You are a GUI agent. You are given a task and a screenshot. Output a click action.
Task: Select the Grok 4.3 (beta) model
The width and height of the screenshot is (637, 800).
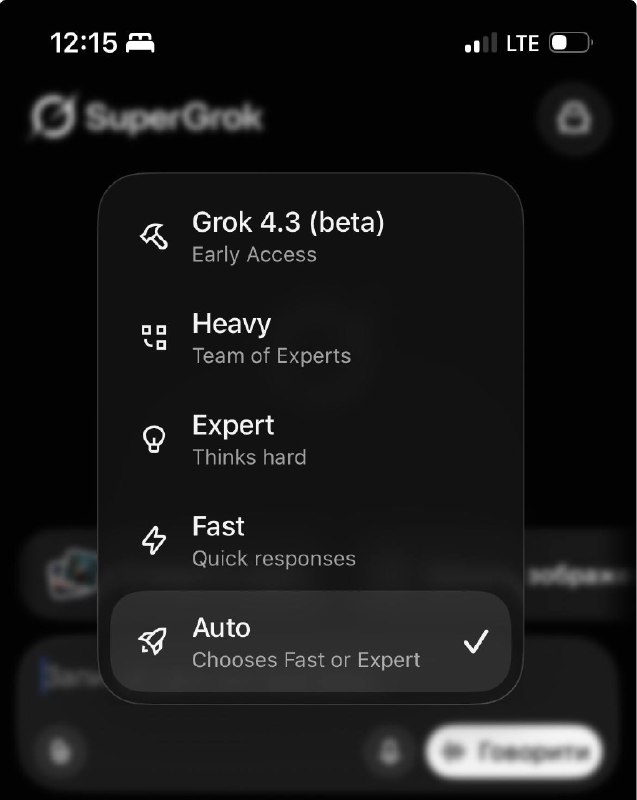tap(288, 236)
